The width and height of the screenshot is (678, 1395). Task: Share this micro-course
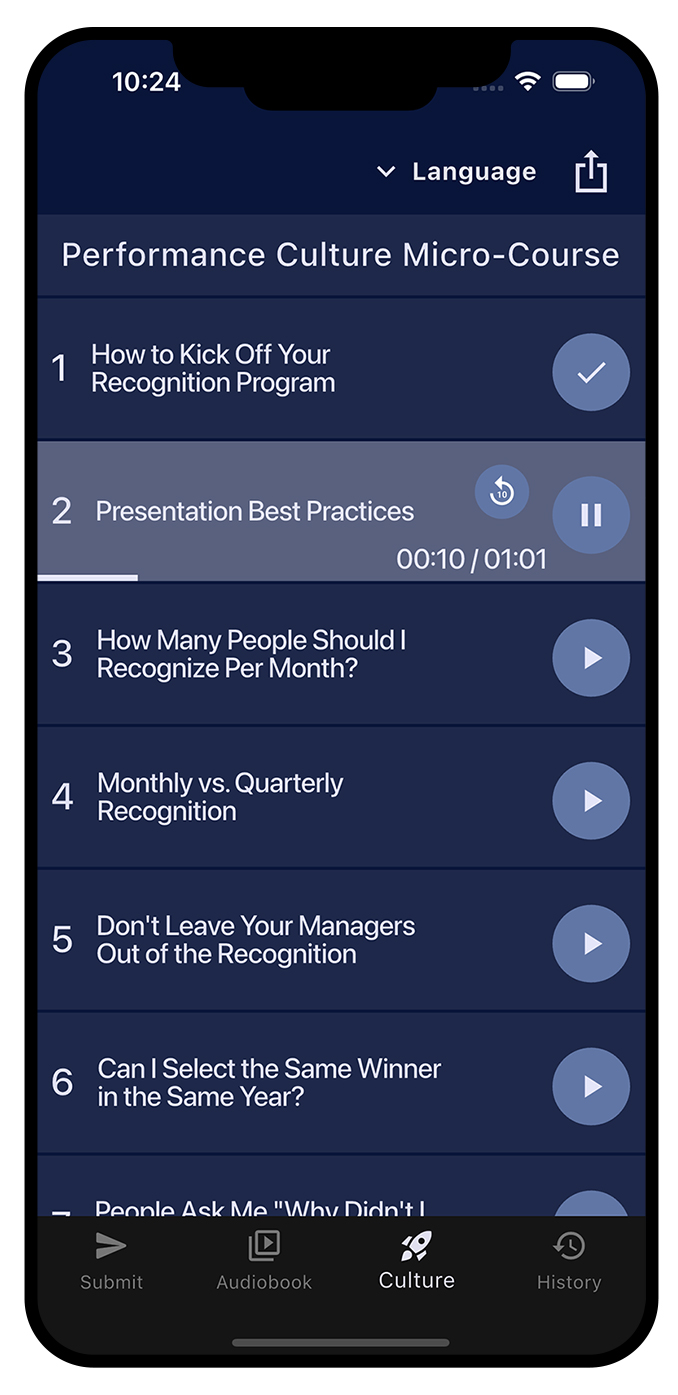click(x=591, y=172)
